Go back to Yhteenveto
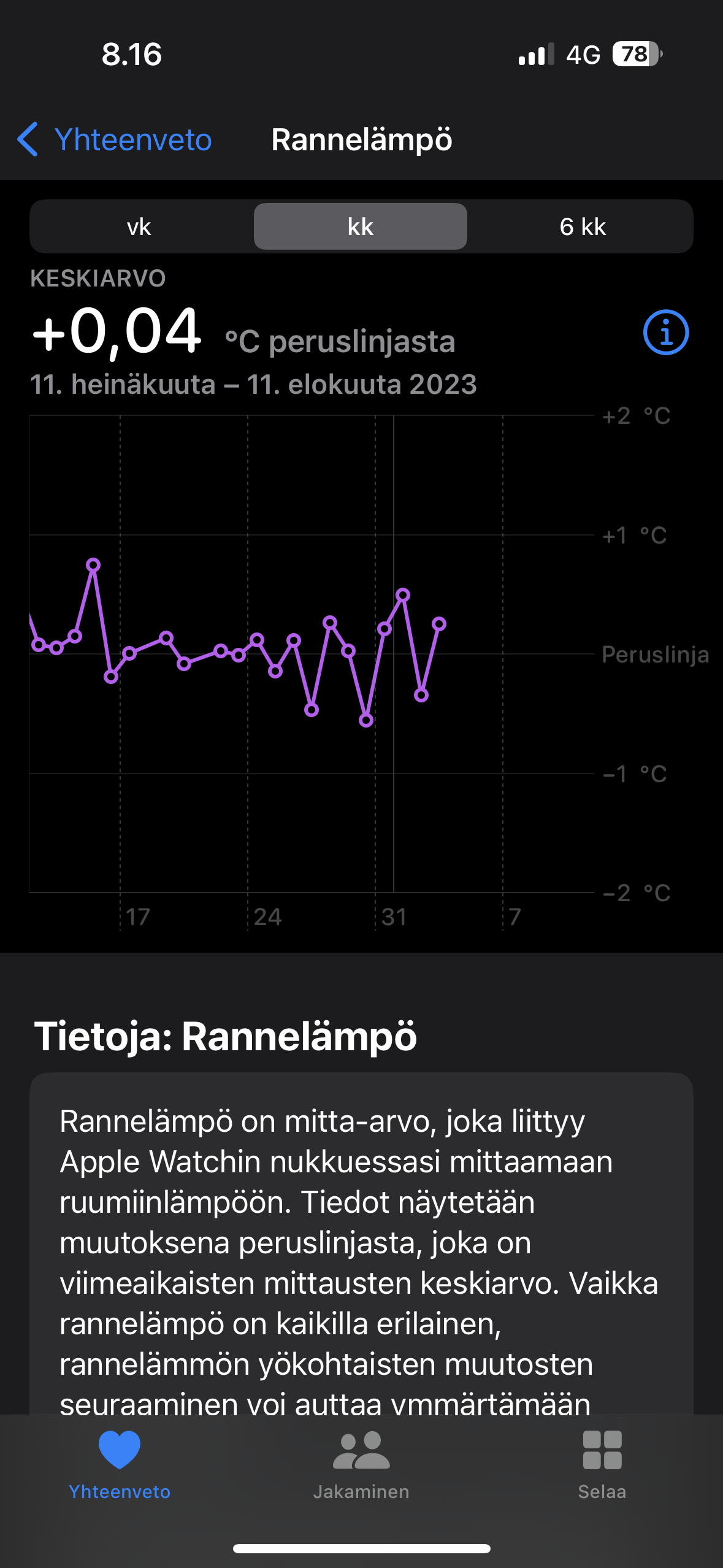This screenshot has height=1568, width=723. click(115, 140)
